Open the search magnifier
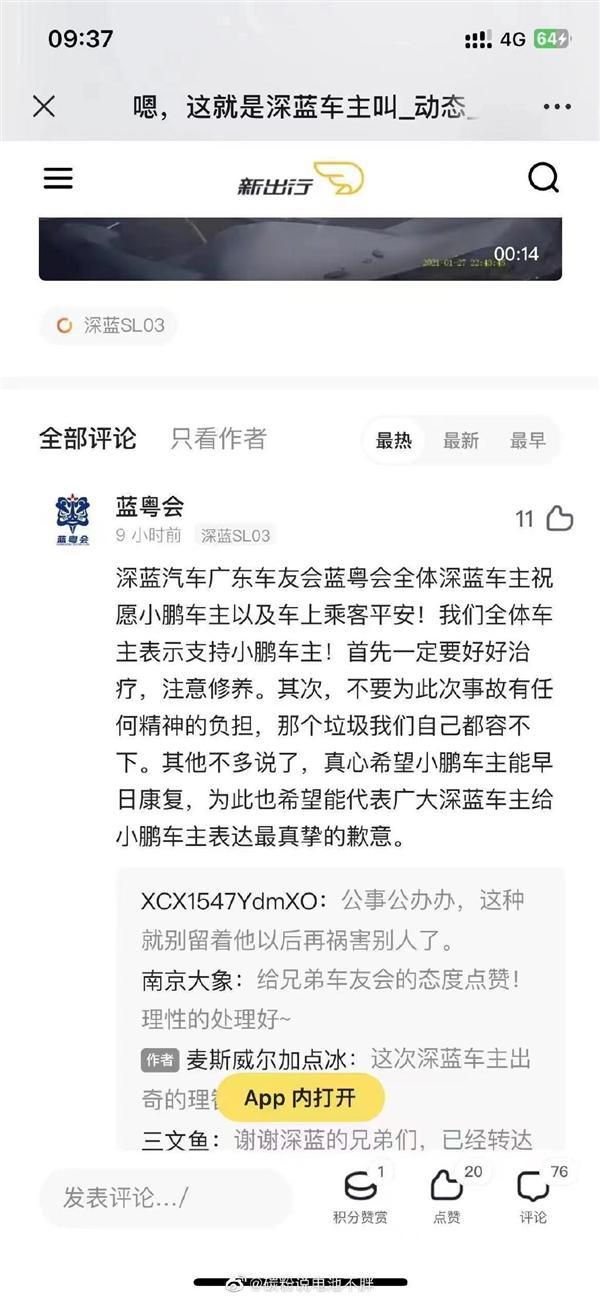Viewport: 600px width, 1298px height. 543,178
